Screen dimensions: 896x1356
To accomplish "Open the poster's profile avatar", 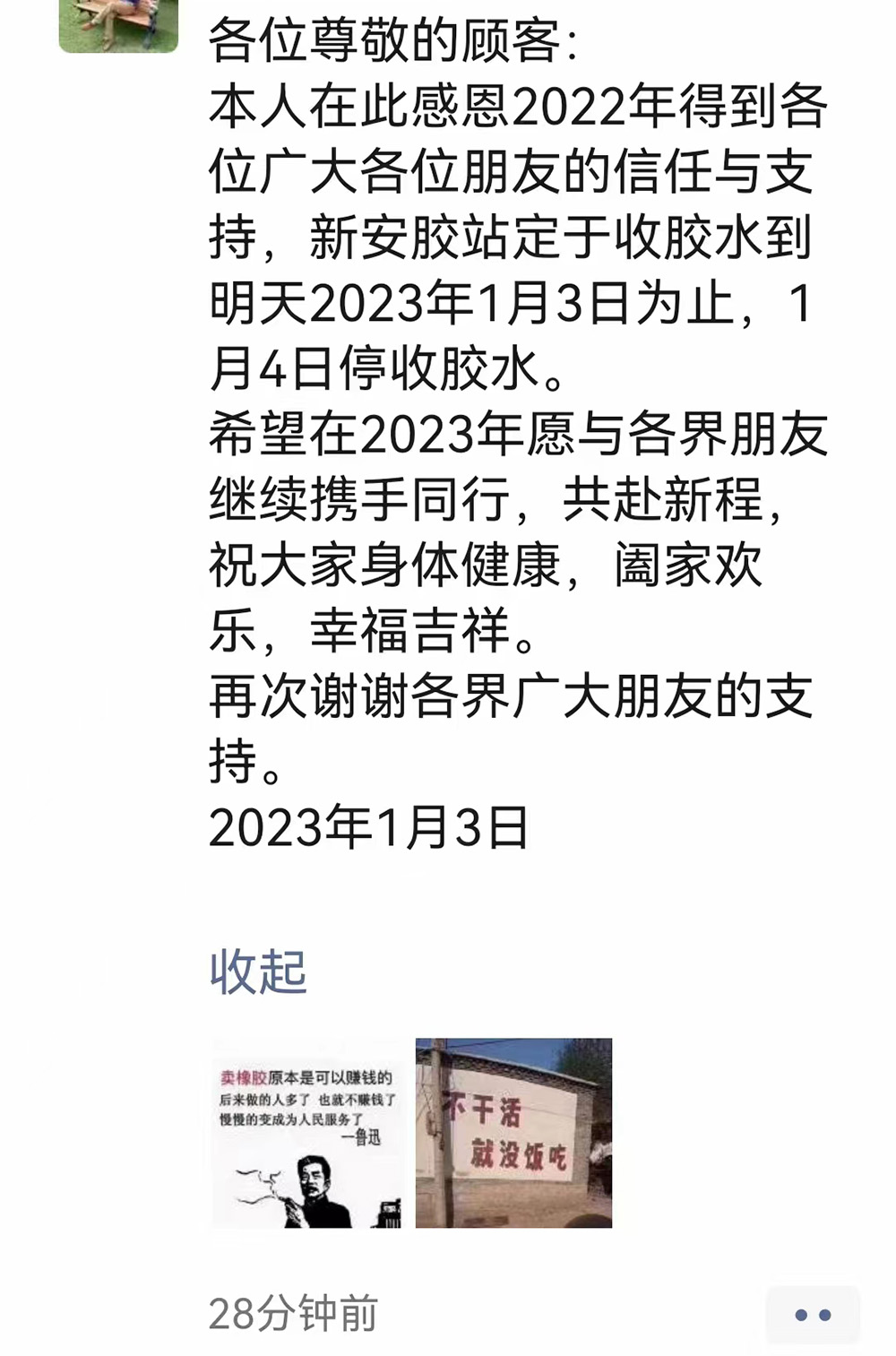I will click(x=118, y=24).
